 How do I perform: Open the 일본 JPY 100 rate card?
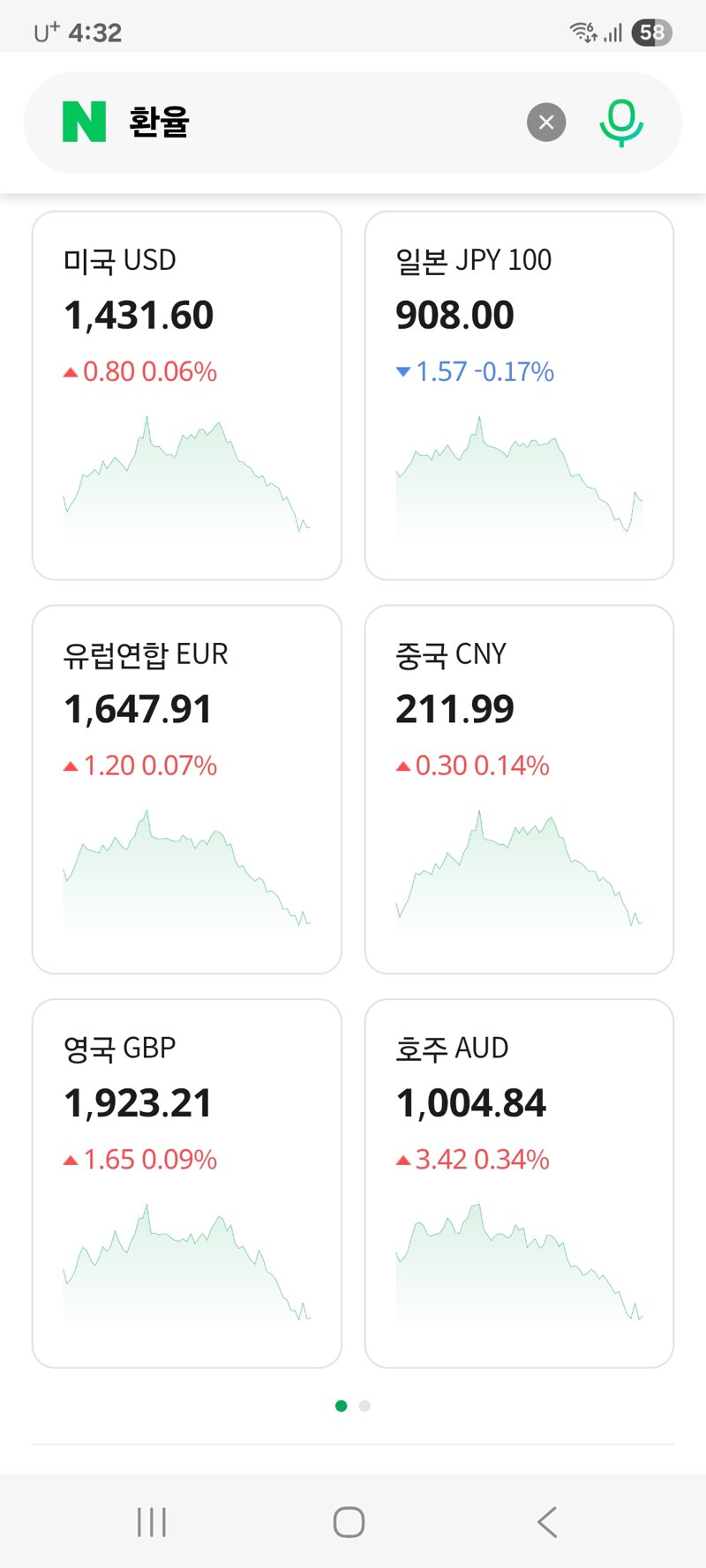click(520, 395)
